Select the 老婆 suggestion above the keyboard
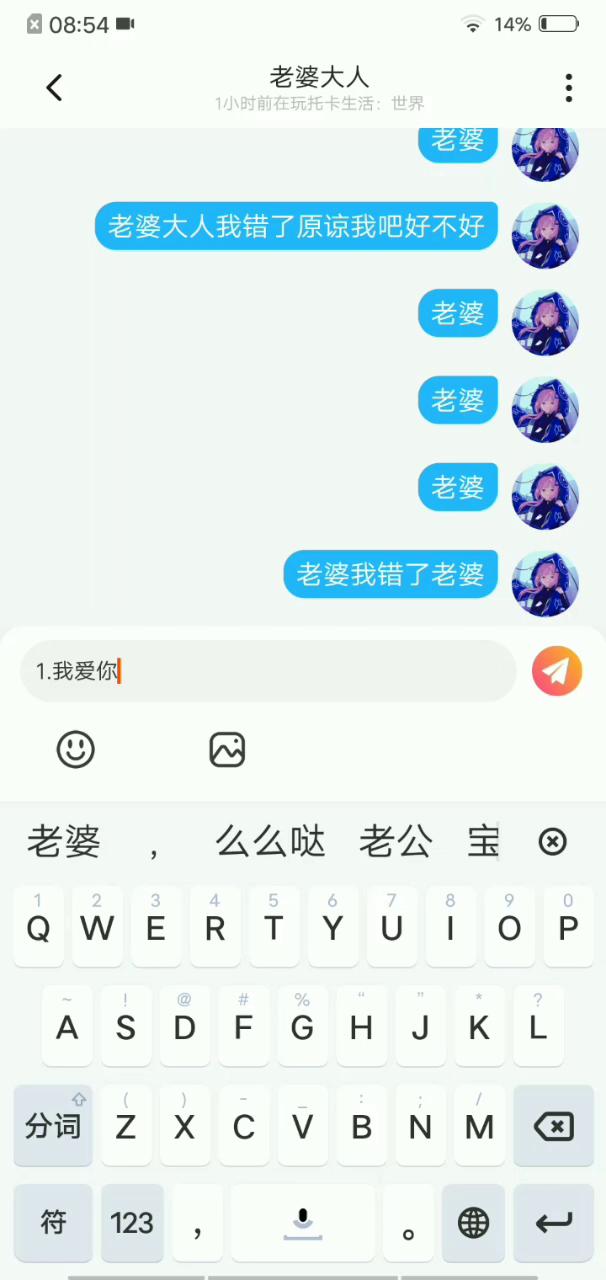 click(63, 842)
